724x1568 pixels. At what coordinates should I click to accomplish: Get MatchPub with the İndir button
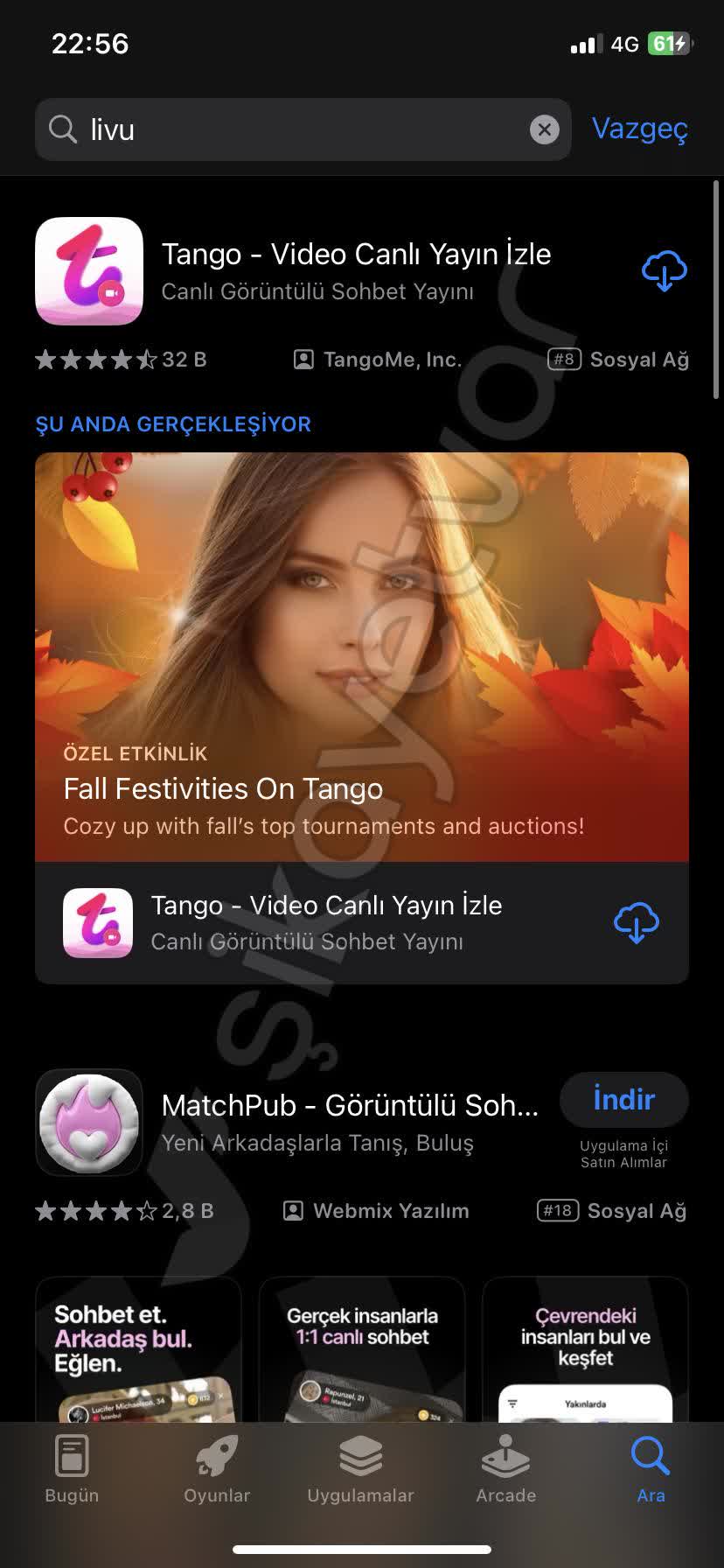tap(623, 1100)
